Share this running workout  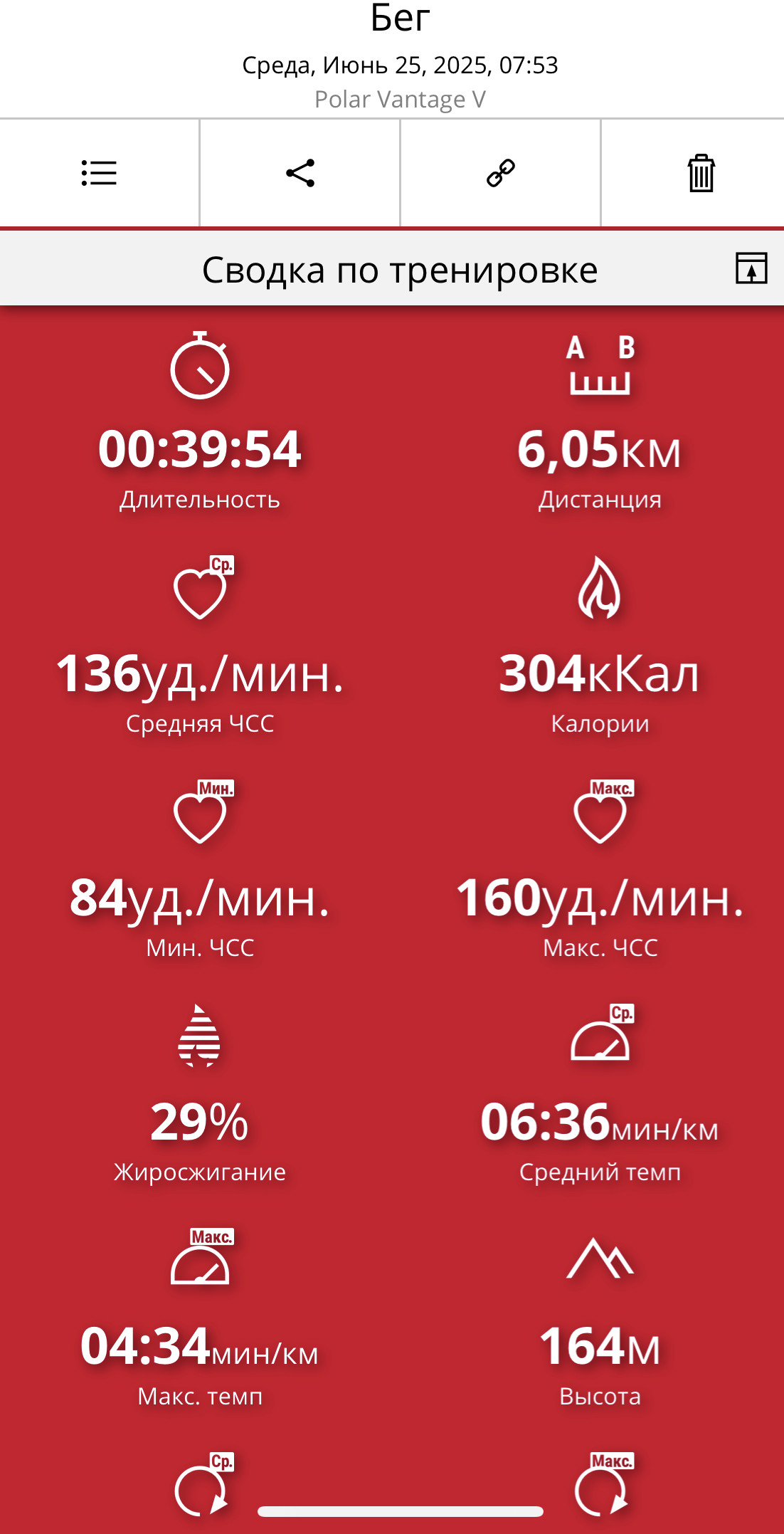point(300,173)
